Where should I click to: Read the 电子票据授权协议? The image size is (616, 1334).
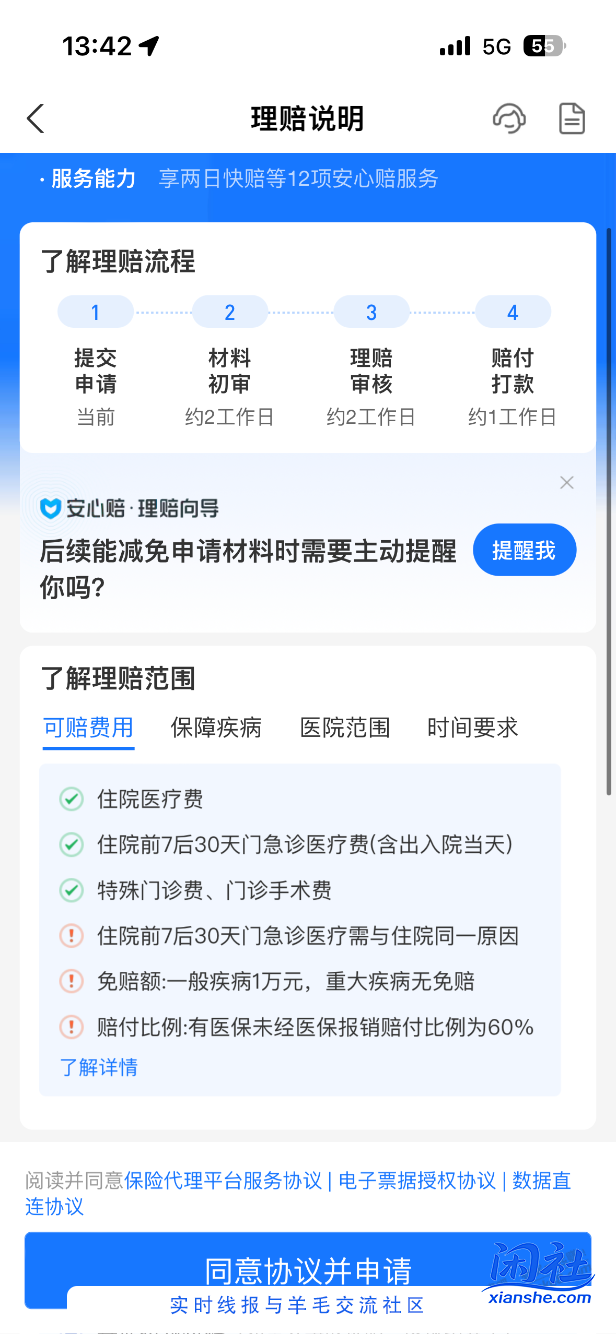pos(417,1181)
